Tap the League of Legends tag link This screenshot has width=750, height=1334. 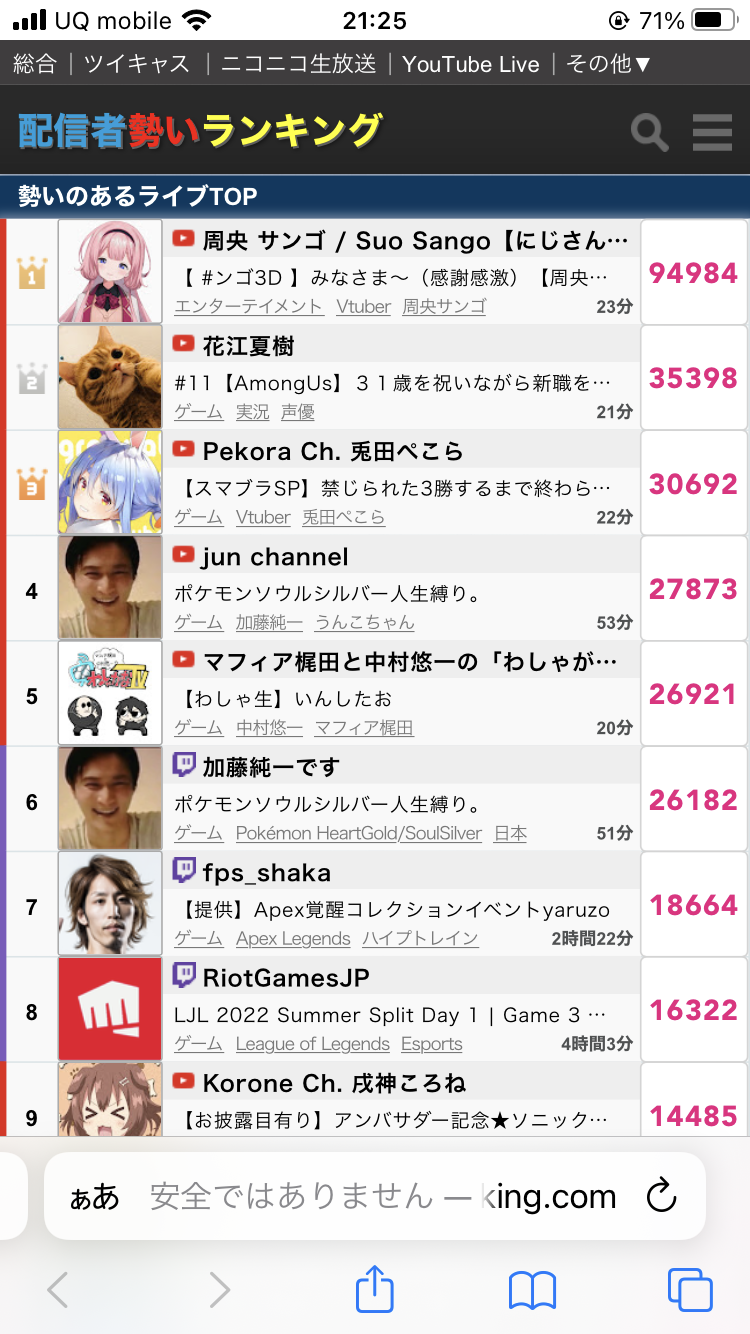(x=312, y=1044)
